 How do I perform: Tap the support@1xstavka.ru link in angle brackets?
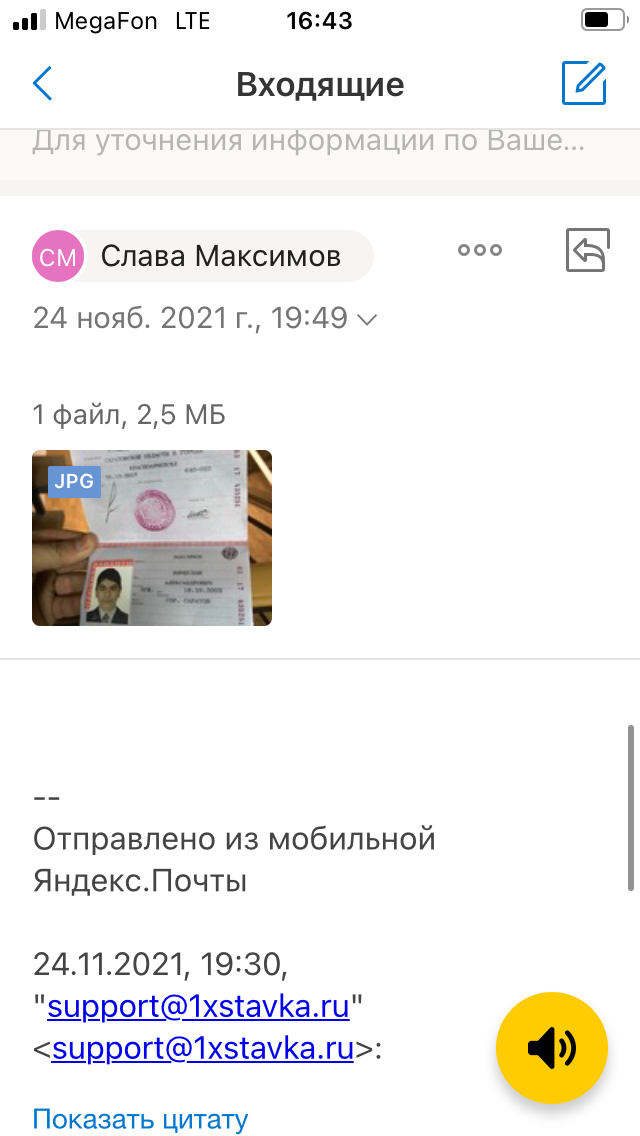(x=203, y=1049)
